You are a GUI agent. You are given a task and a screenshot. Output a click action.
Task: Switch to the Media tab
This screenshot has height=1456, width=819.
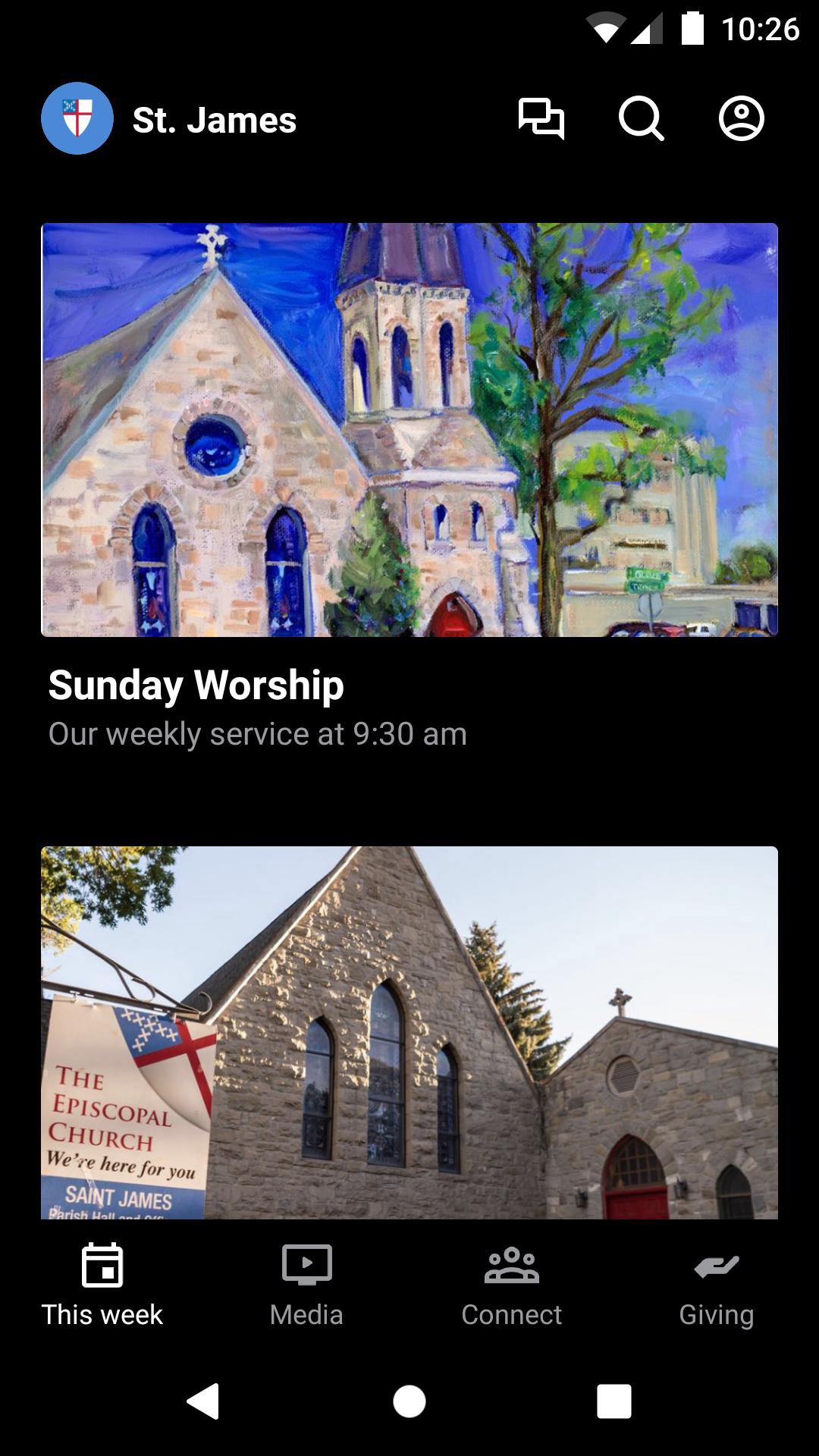pos(306,1286)
